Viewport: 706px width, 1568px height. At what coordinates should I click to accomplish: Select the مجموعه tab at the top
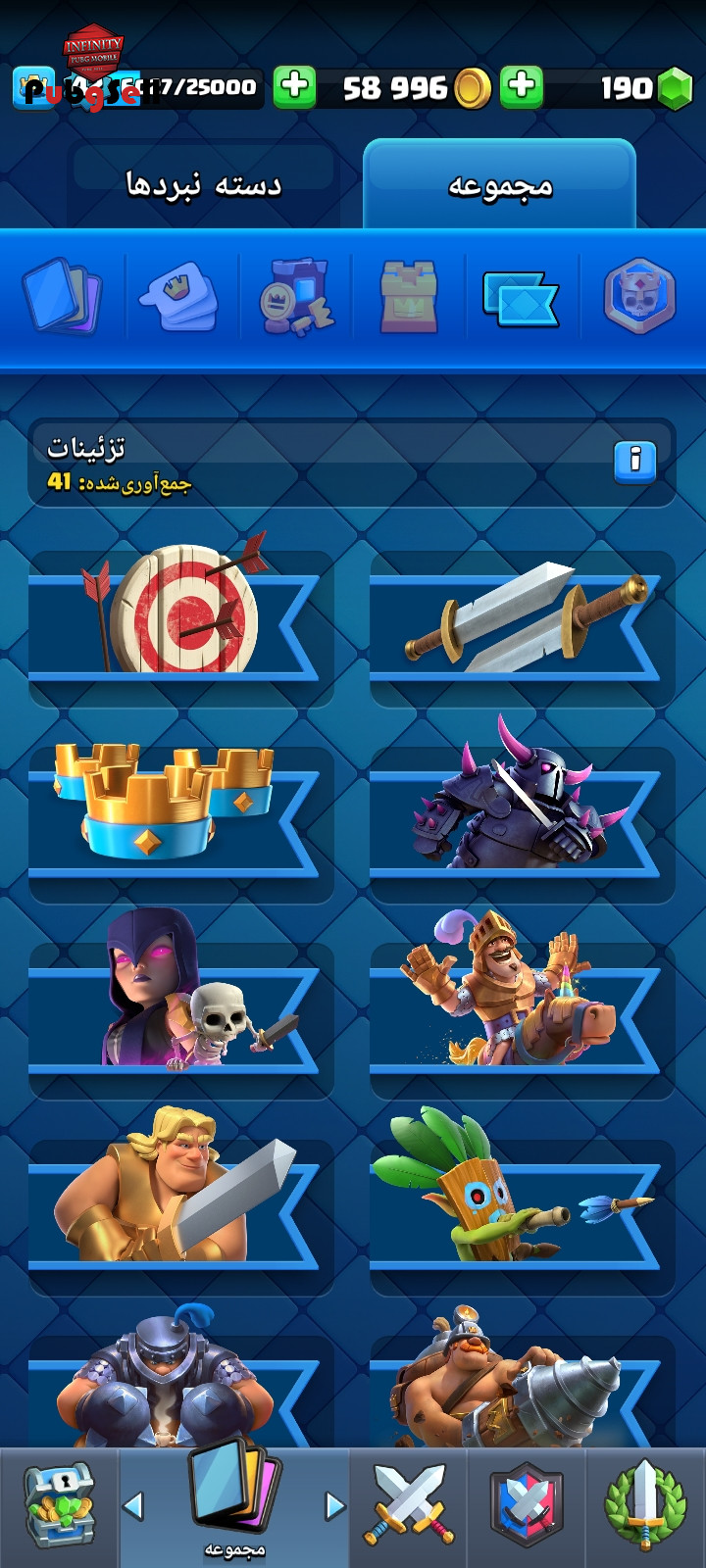(x=500, y=184)
